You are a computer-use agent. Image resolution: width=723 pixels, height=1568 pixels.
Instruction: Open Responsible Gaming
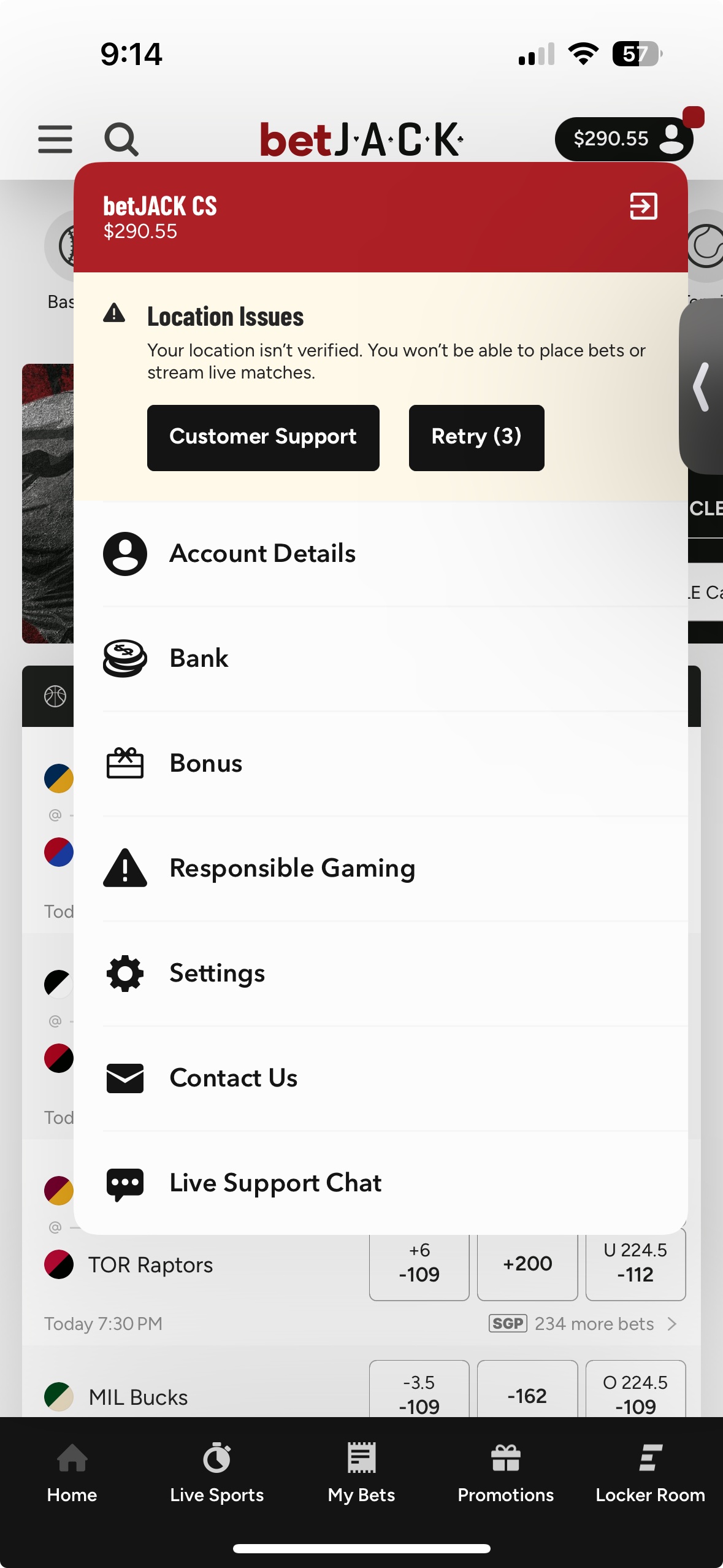(x=292, y=868)
